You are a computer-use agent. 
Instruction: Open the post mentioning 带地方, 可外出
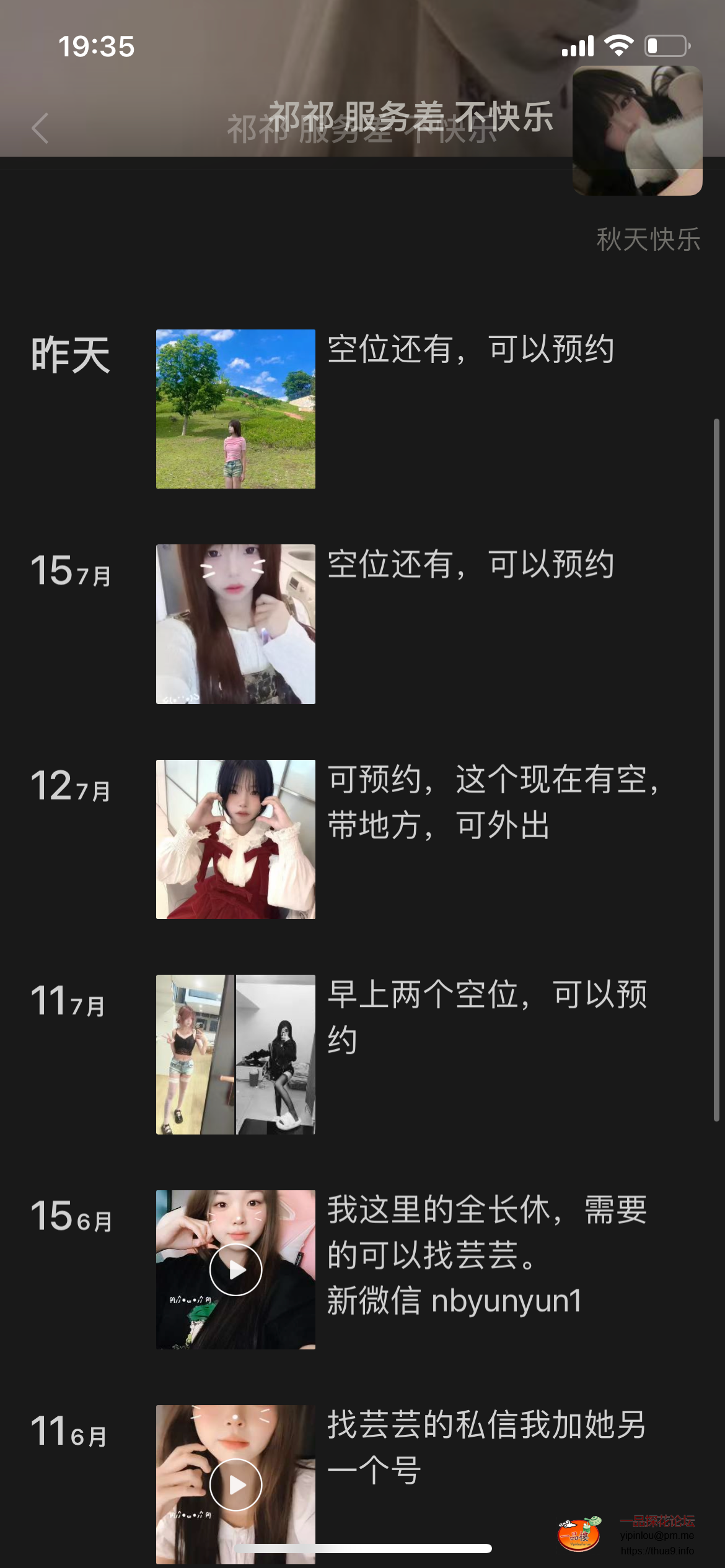pyautogui.click(x=493, y=802)
